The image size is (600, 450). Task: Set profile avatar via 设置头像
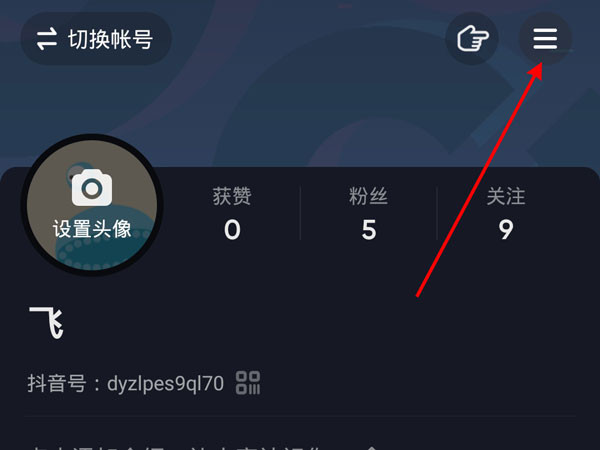tap(92, 205)
